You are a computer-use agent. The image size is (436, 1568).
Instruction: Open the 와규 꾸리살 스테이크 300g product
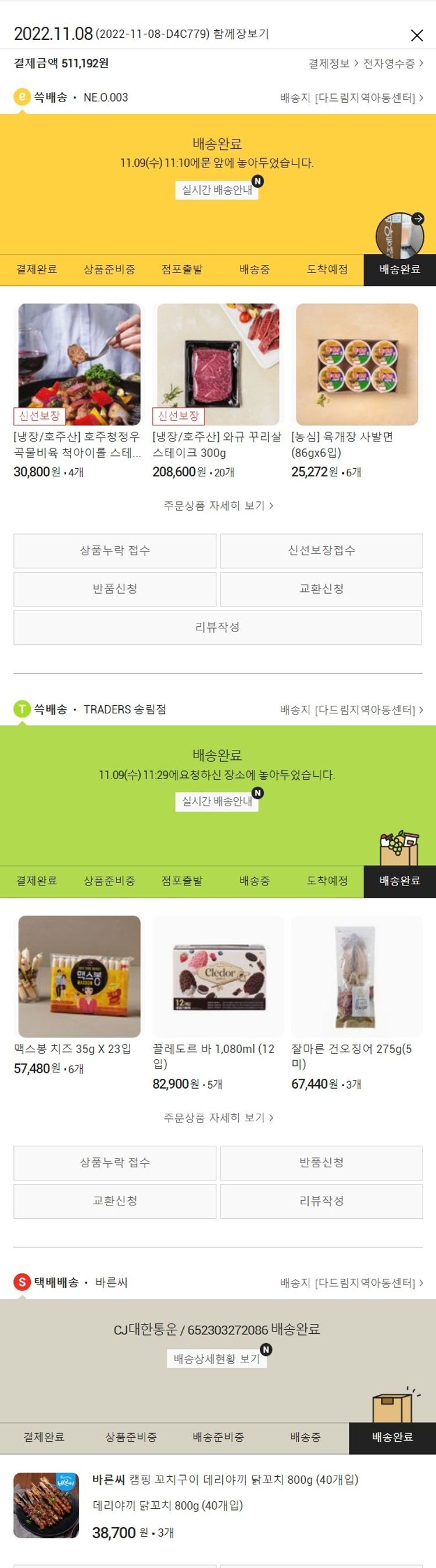pos(218,365)
